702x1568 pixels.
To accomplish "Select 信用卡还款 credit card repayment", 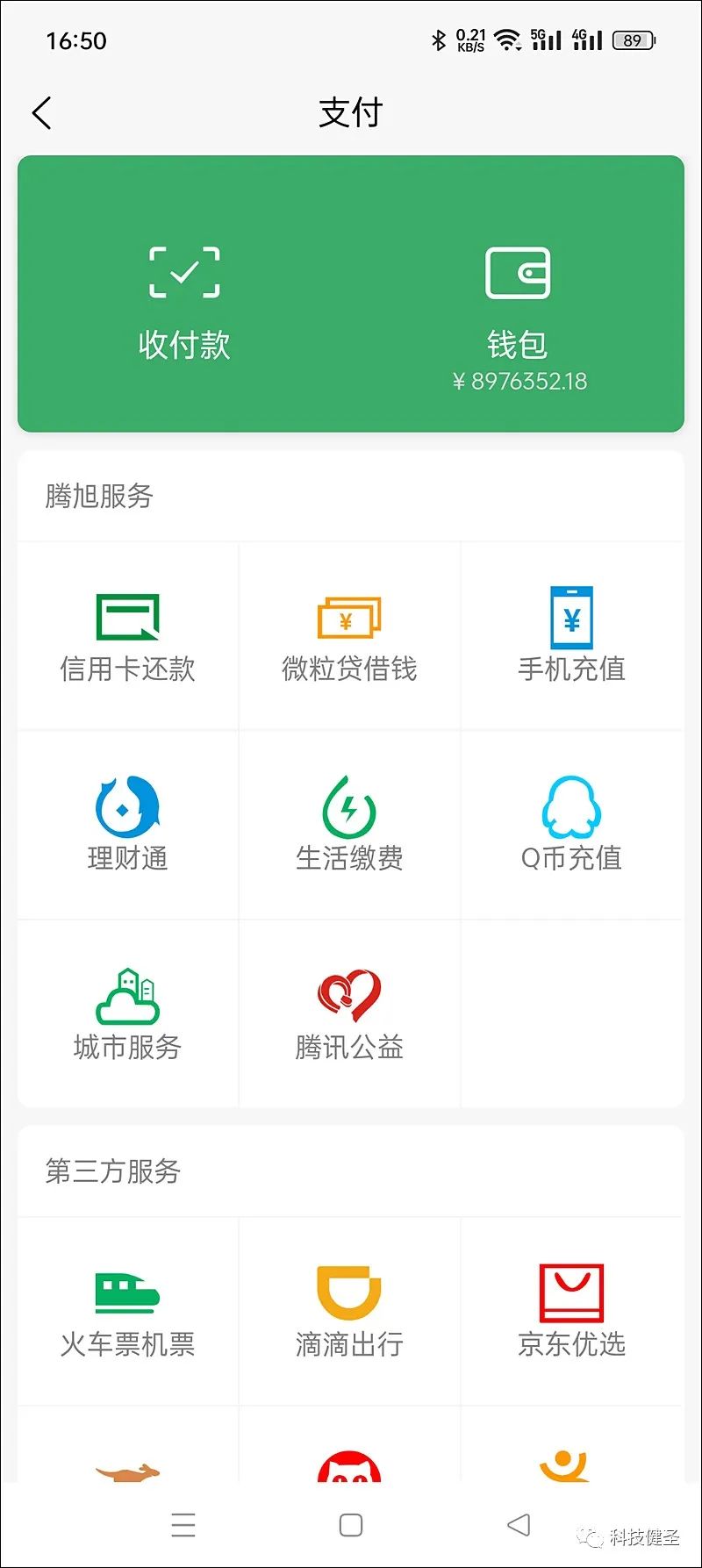I will click(127, 636).
